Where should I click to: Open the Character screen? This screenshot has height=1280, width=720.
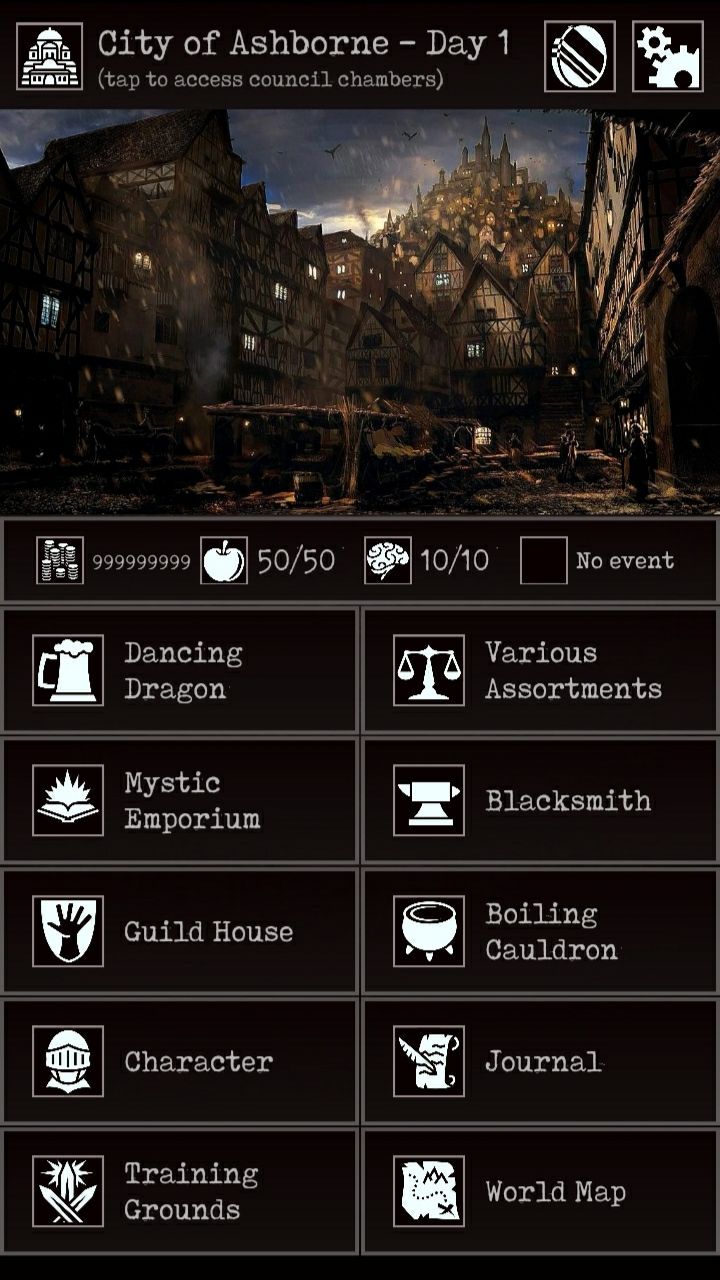(x=180, y=1061)
